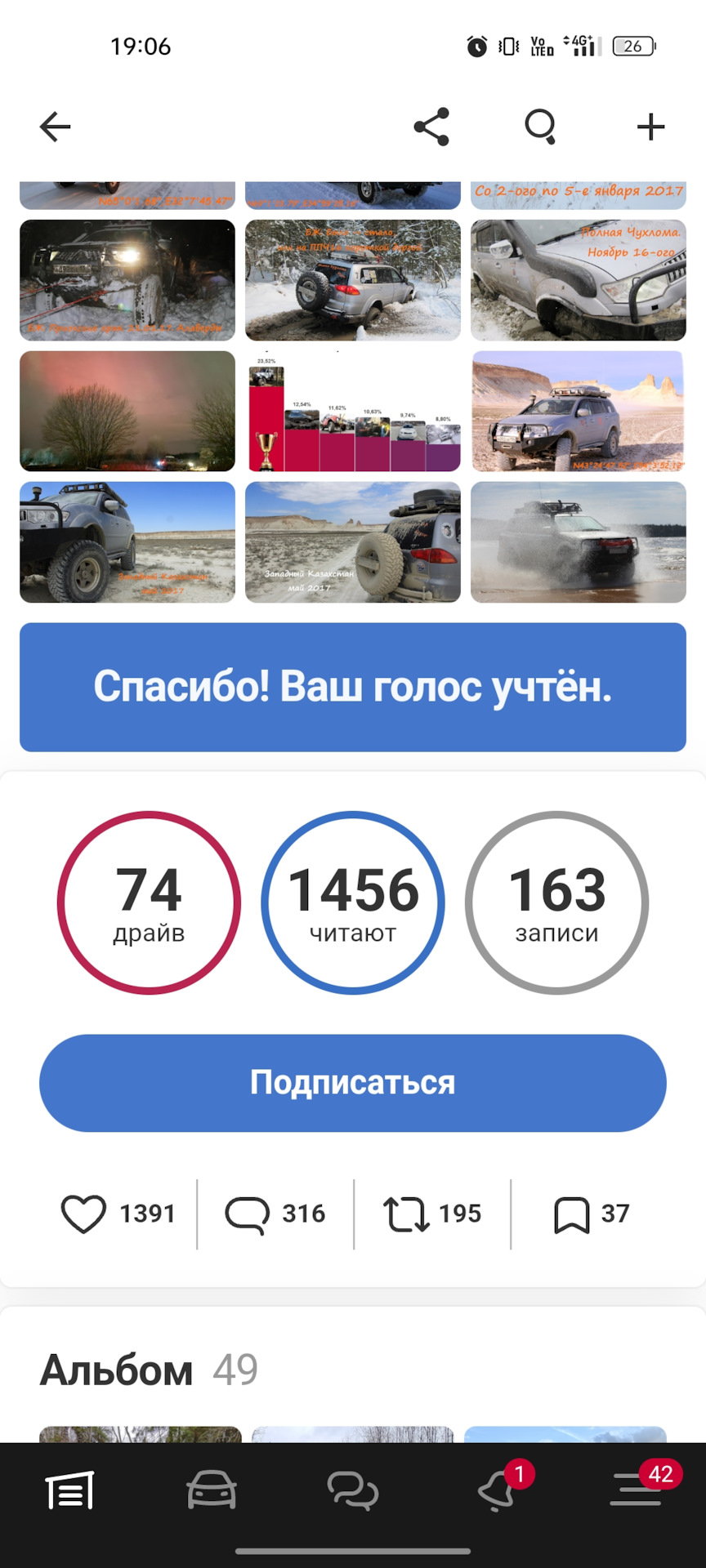Like this car with the heart icon
The image size is (706, 1568).
coord(84,1214)
